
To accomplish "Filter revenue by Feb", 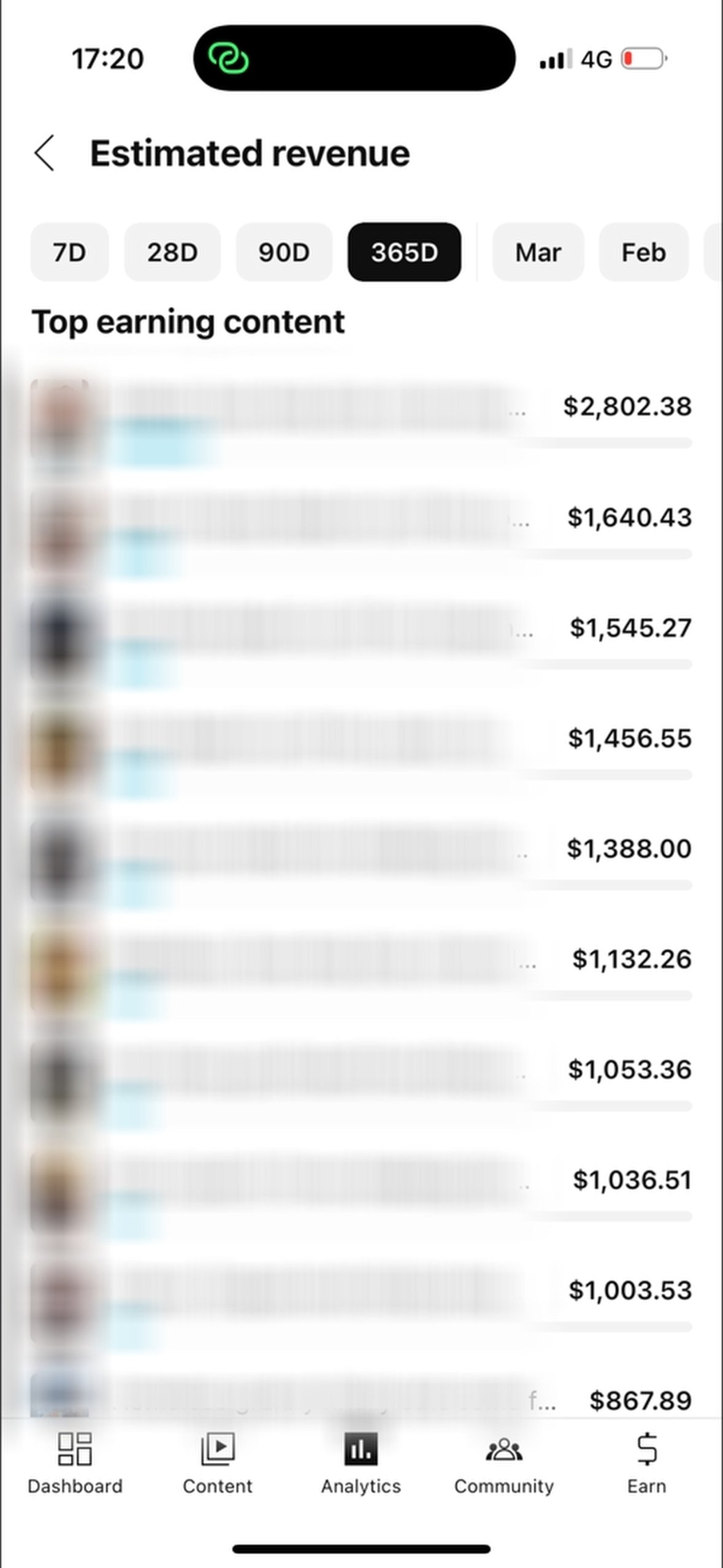I will click(643, 252).
